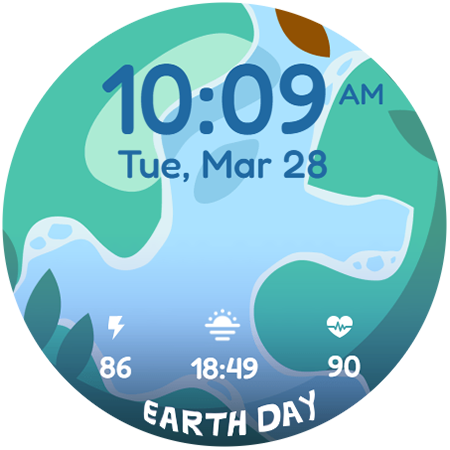Open the battery complication showing 86

(x=115, y=347)
